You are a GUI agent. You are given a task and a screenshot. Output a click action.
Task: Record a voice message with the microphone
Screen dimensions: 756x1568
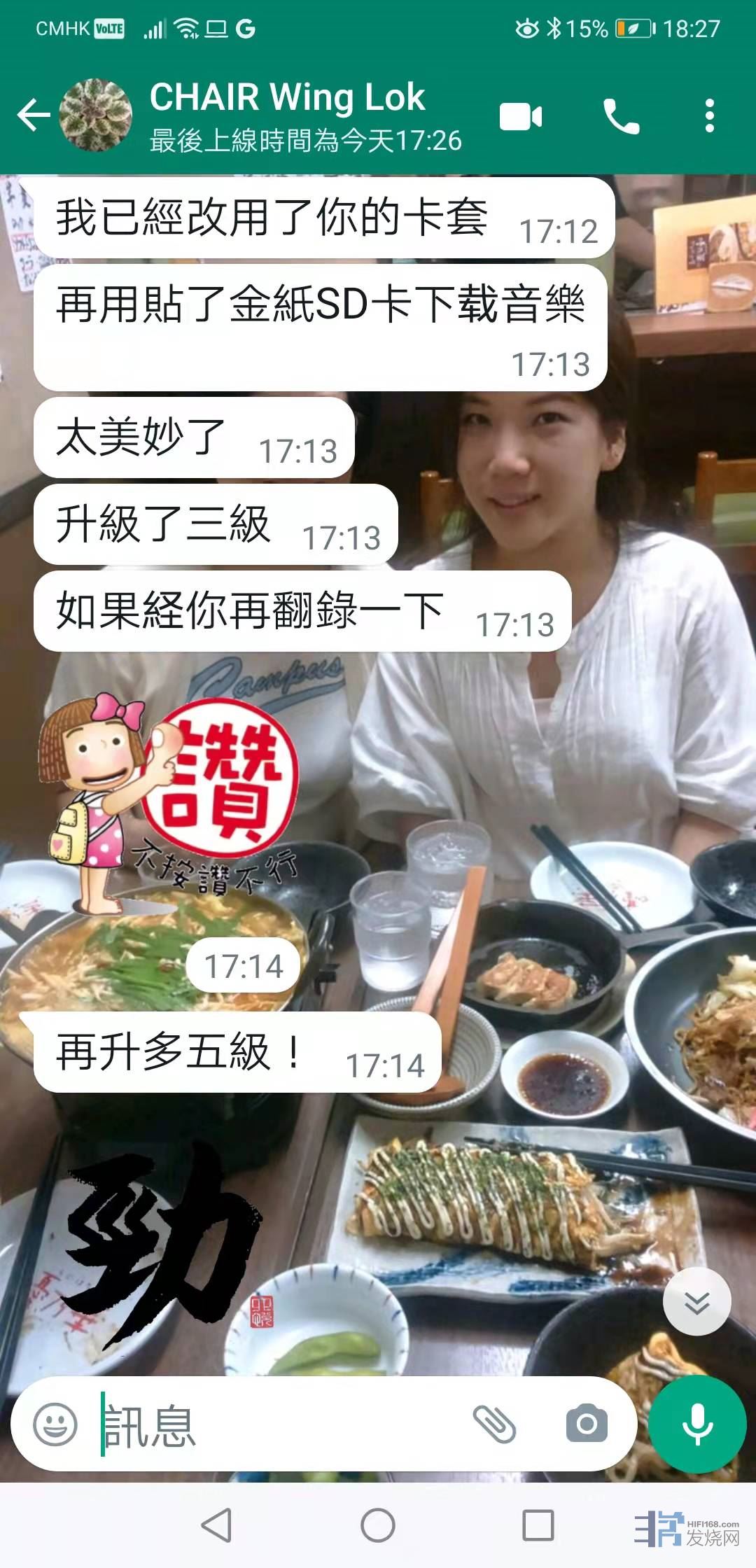click(697, 1424)
